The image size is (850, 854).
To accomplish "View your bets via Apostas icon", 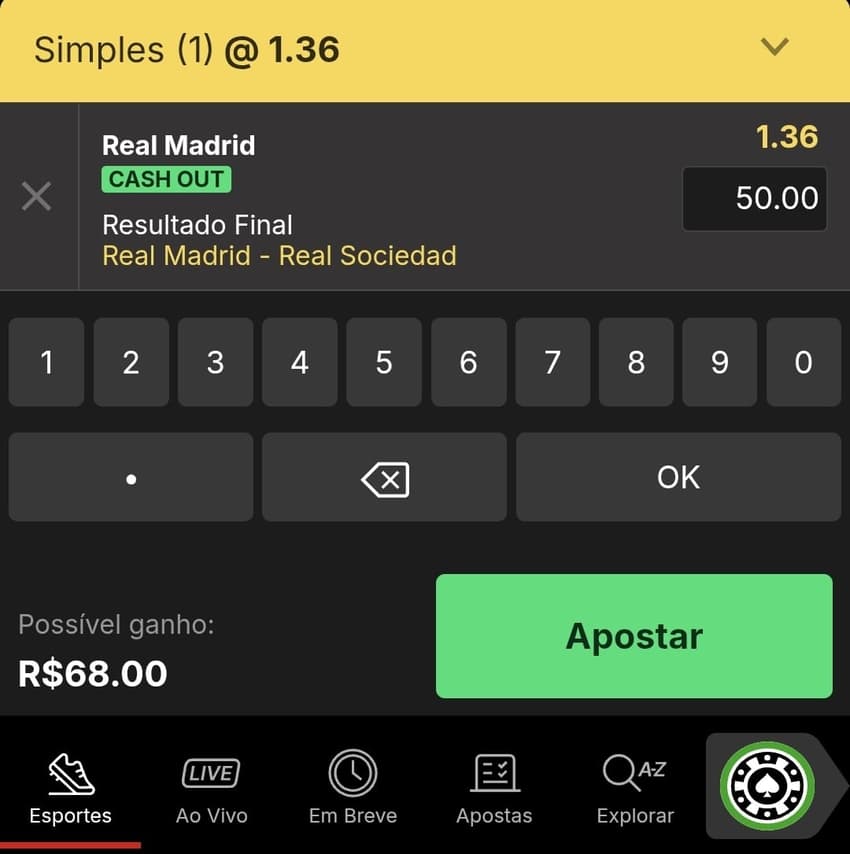I will (493, 772).
